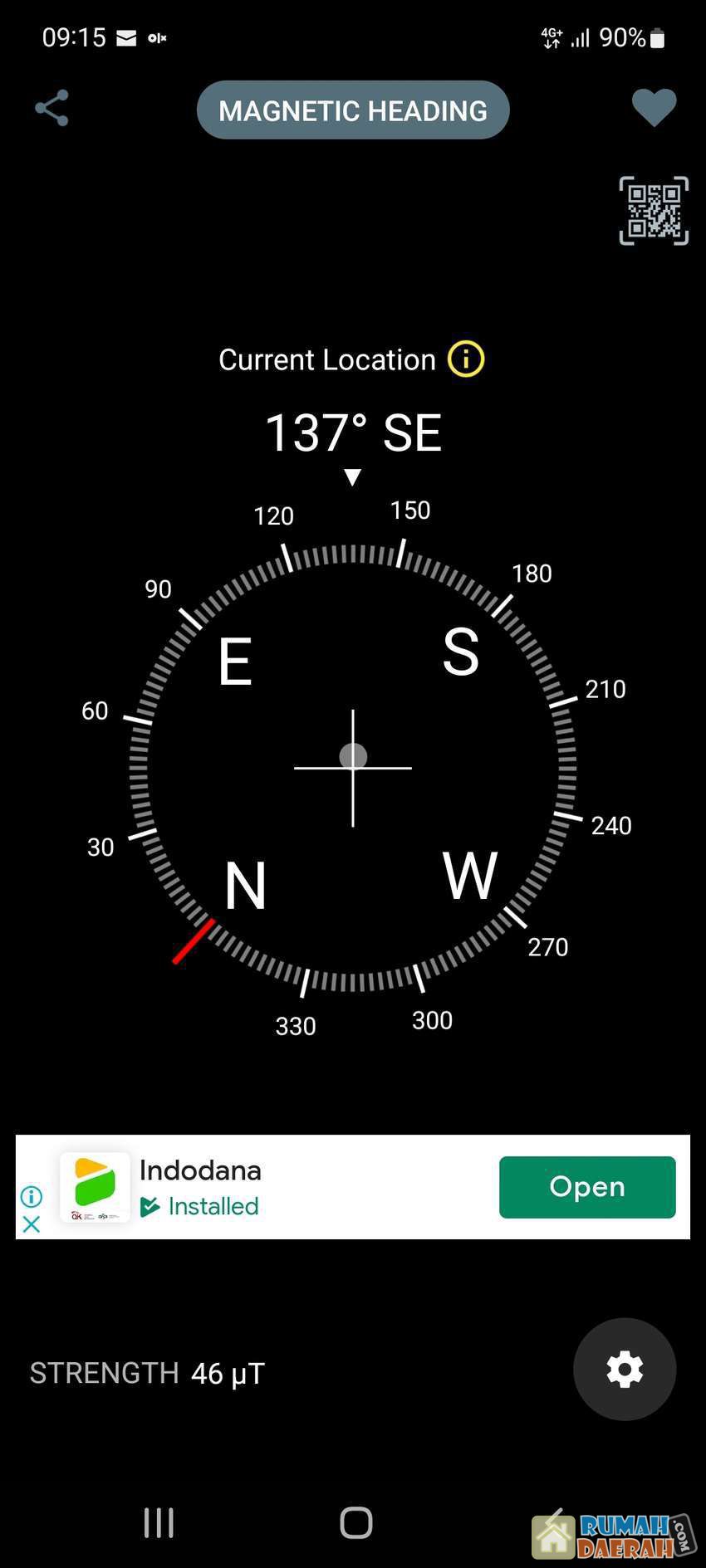Open compass settings gear
This screenshot has width=706, height=1568.
coord(625,1370)
